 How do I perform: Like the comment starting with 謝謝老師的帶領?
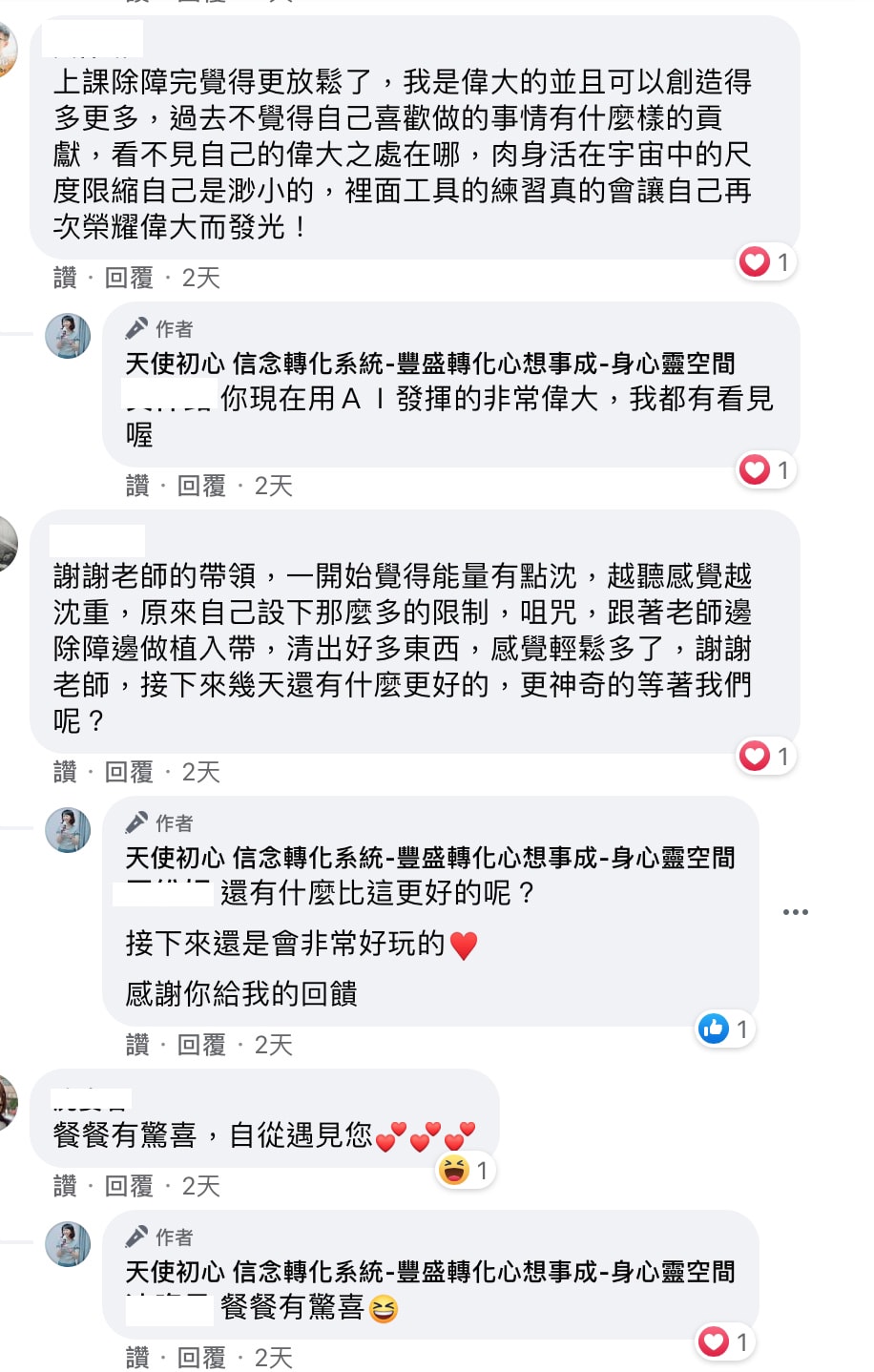[x=65, y=772]
